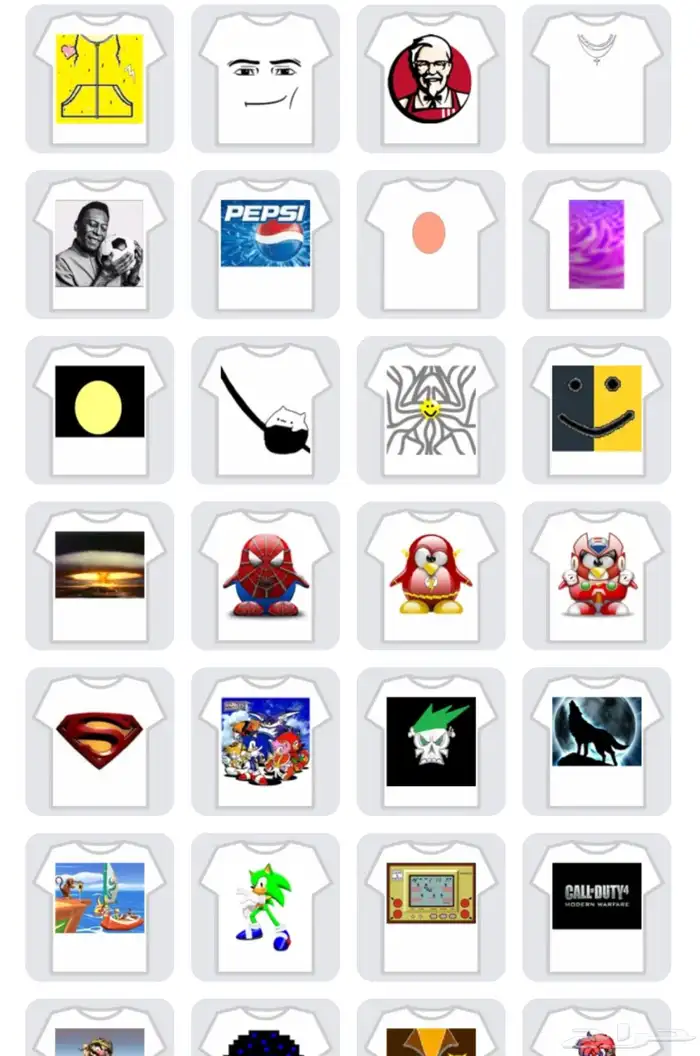The width and height of the screenshot is (700, 1056).
Task: Open the purple swirl pattern t-shirt
Action: pyautogui.click(x=596, y=244)
